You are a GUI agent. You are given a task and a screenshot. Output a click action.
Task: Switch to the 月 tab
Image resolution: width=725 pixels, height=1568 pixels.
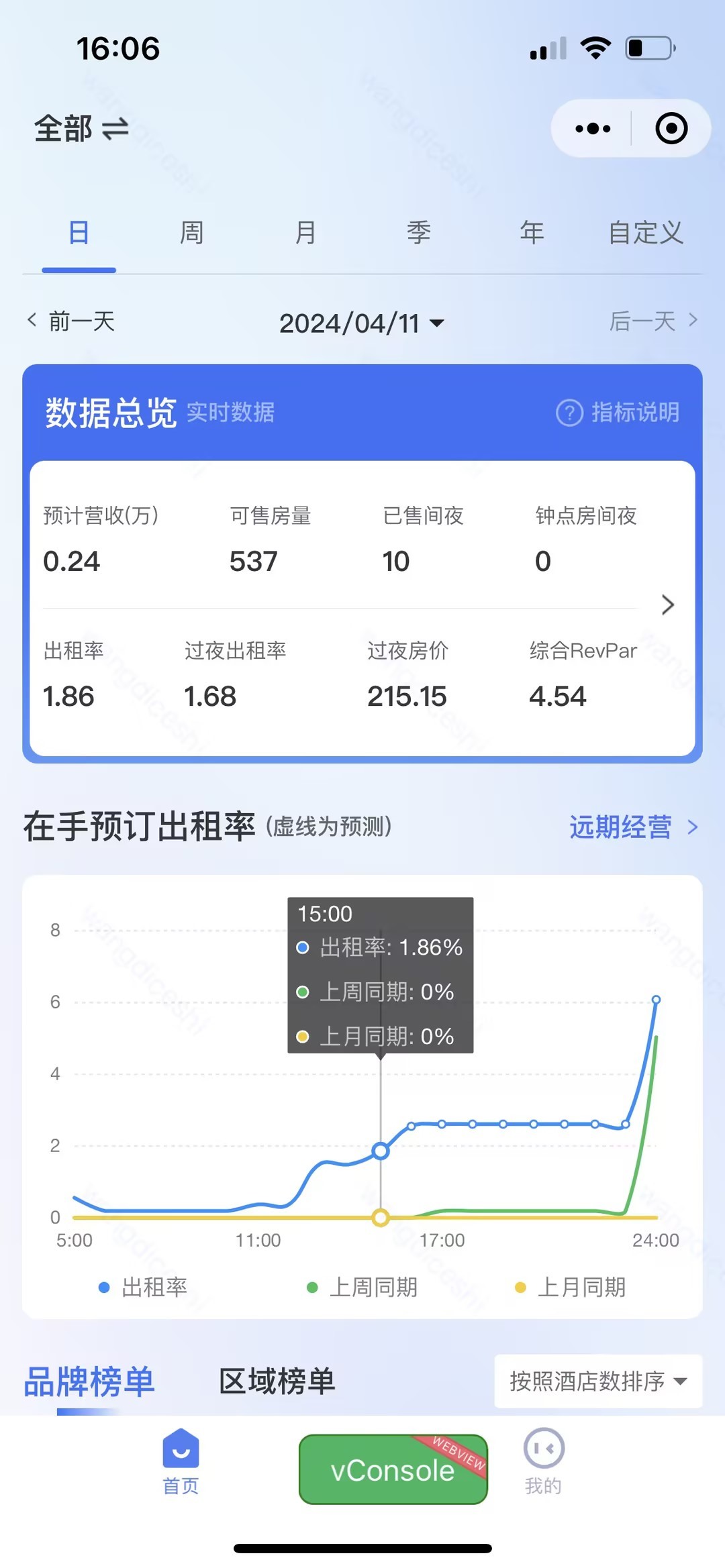point(305,233)
